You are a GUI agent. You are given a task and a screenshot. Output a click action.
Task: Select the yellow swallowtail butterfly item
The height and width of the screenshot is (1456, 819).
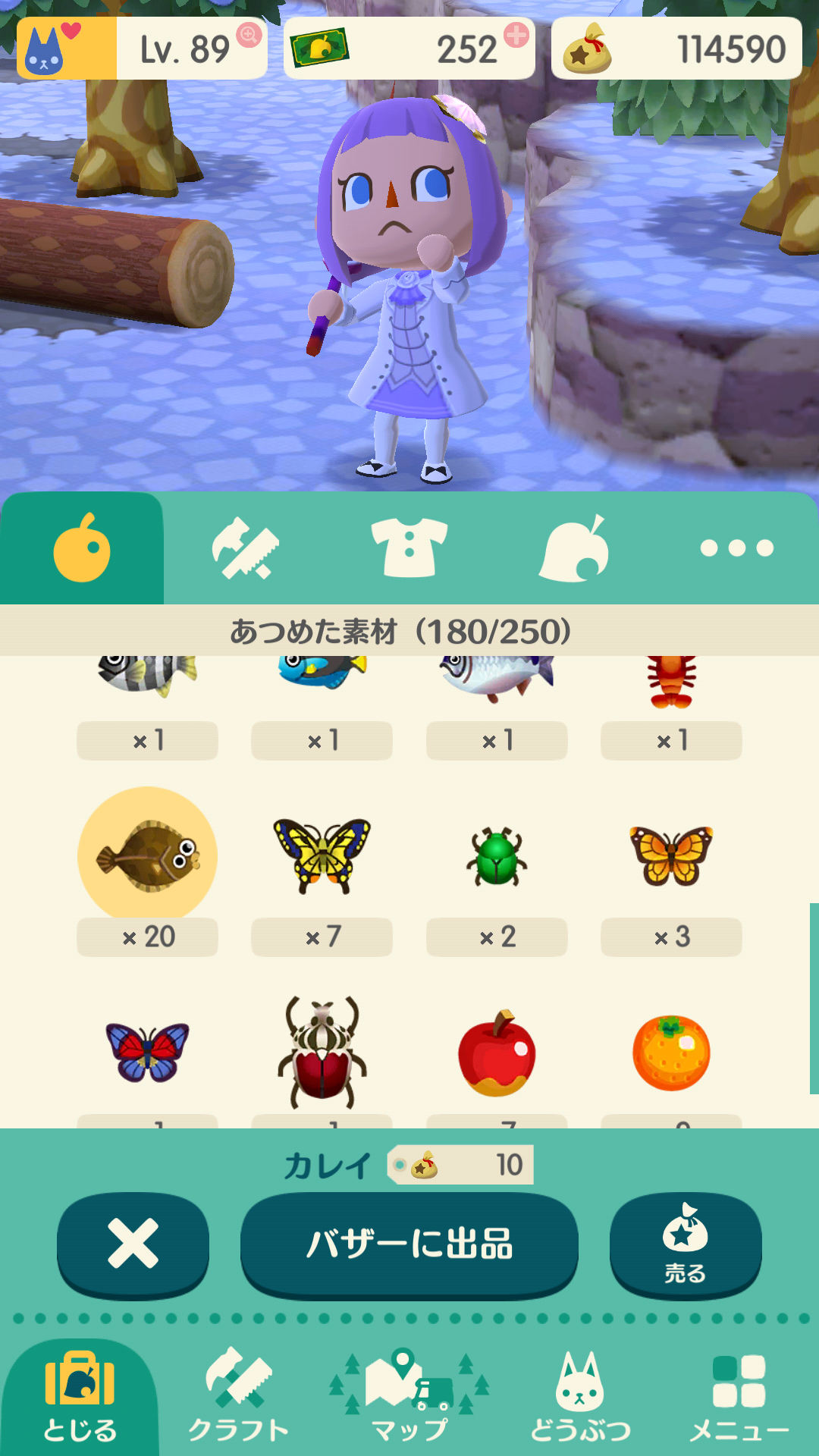coord(321,857)
